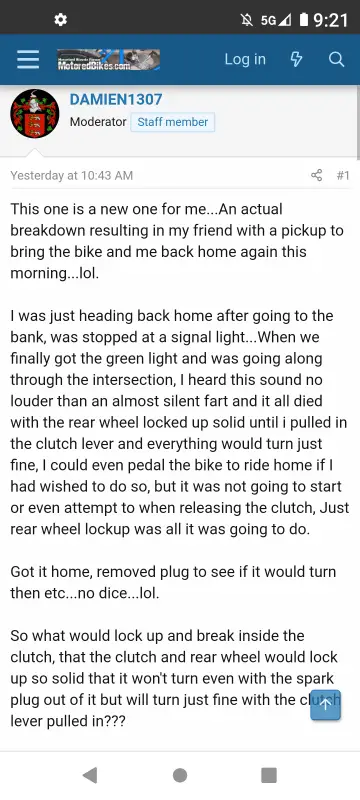
Task: Tap the Log in link
Action: click(245, 59)
